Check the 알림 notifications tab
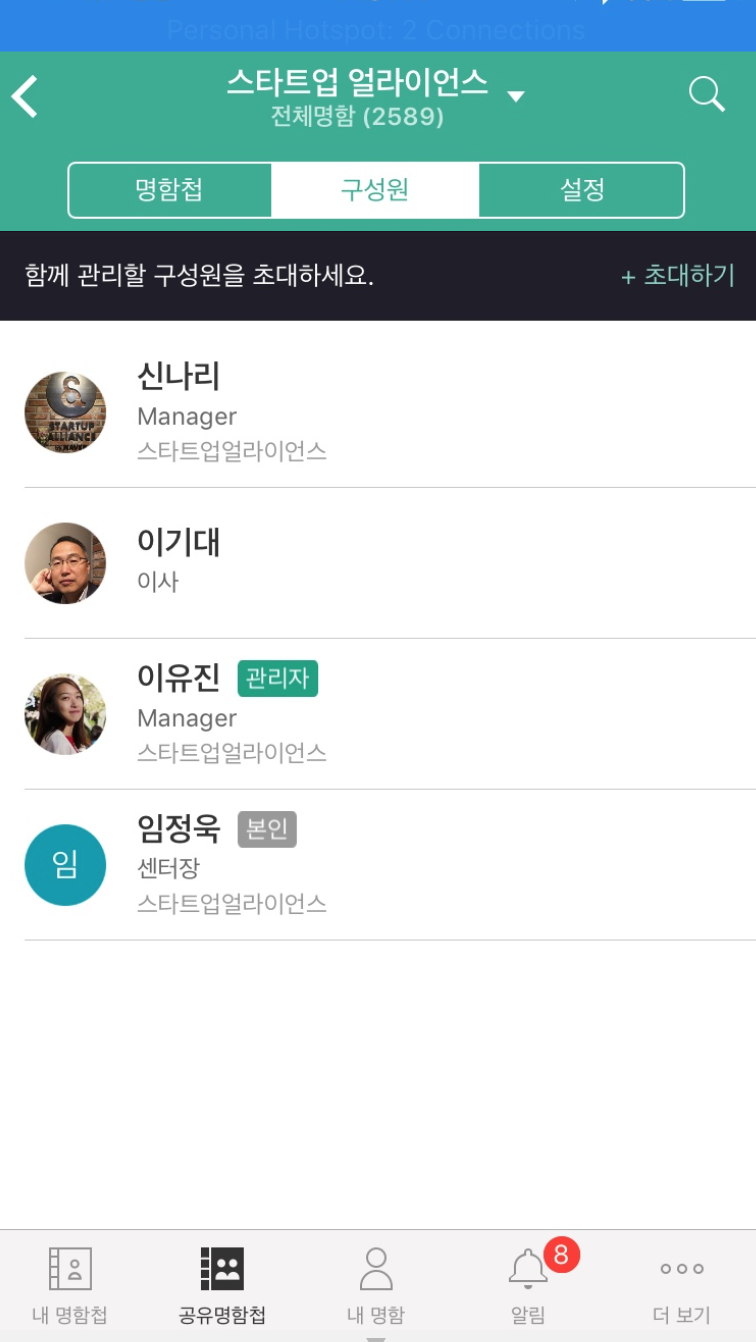756x1342 pixels. pyautogui.click(x=529, y=1285)
